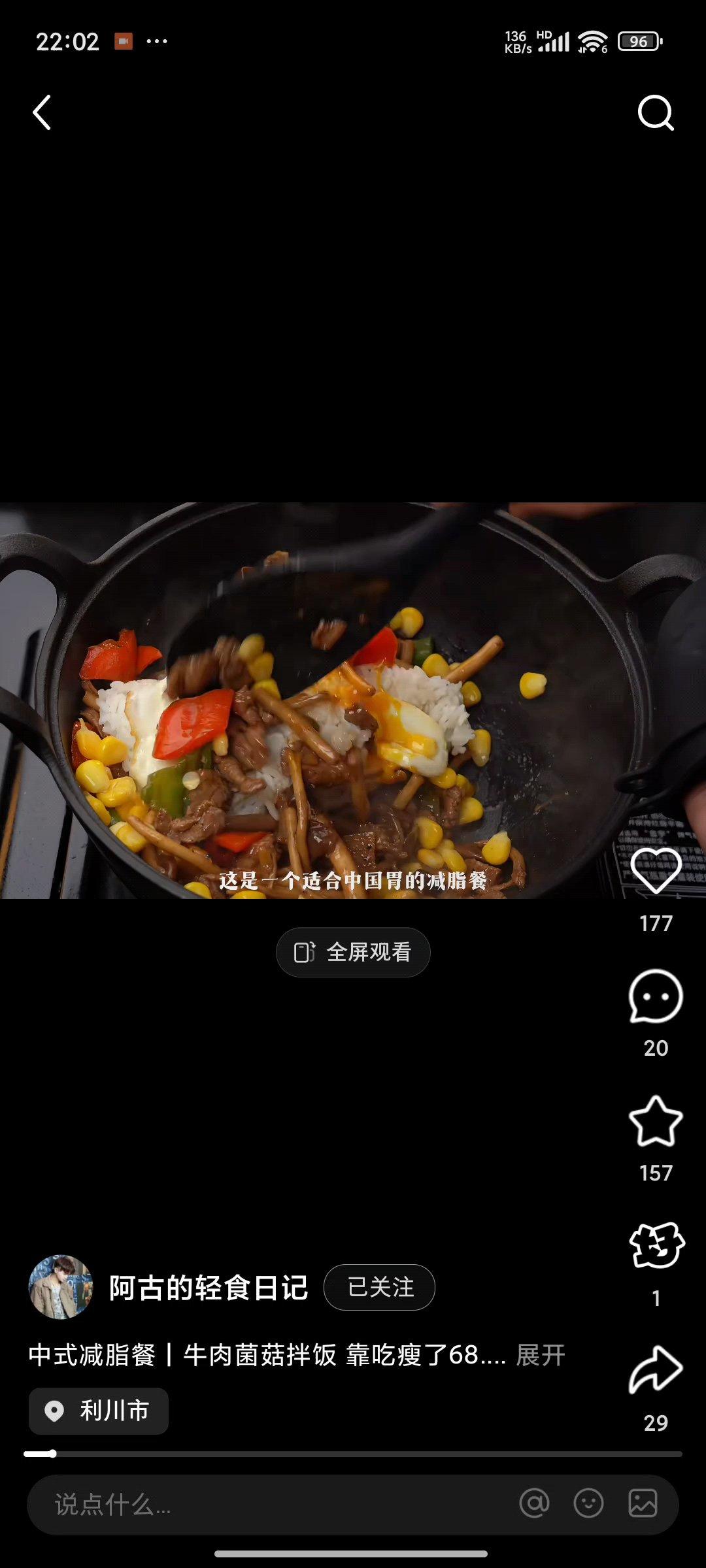Viewport: 706px width, 1568px height.
Task: Like this video with the heart
Action: click(x=656, y=871)
